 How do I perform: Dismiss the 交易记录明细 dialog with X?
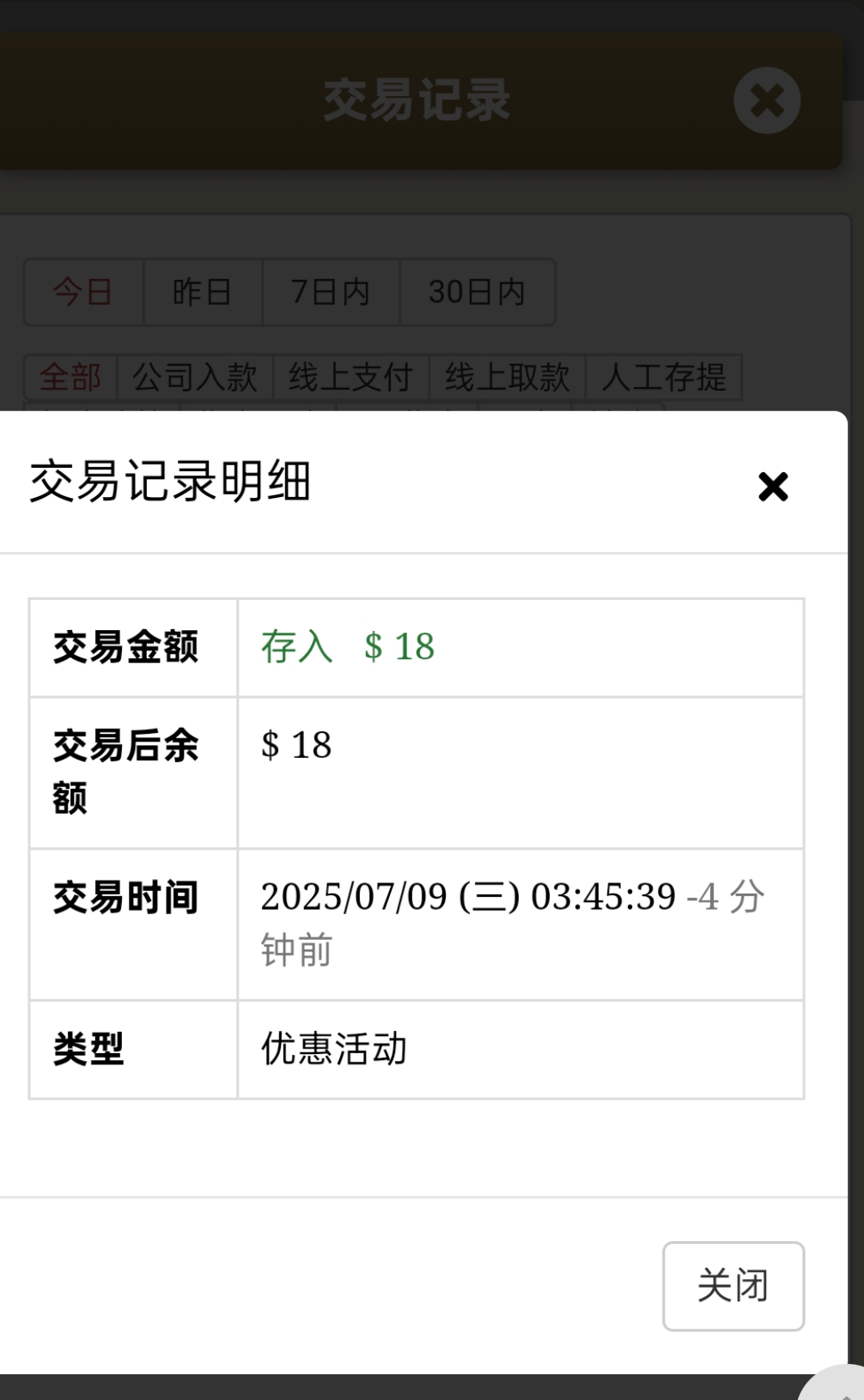(772, 486)
